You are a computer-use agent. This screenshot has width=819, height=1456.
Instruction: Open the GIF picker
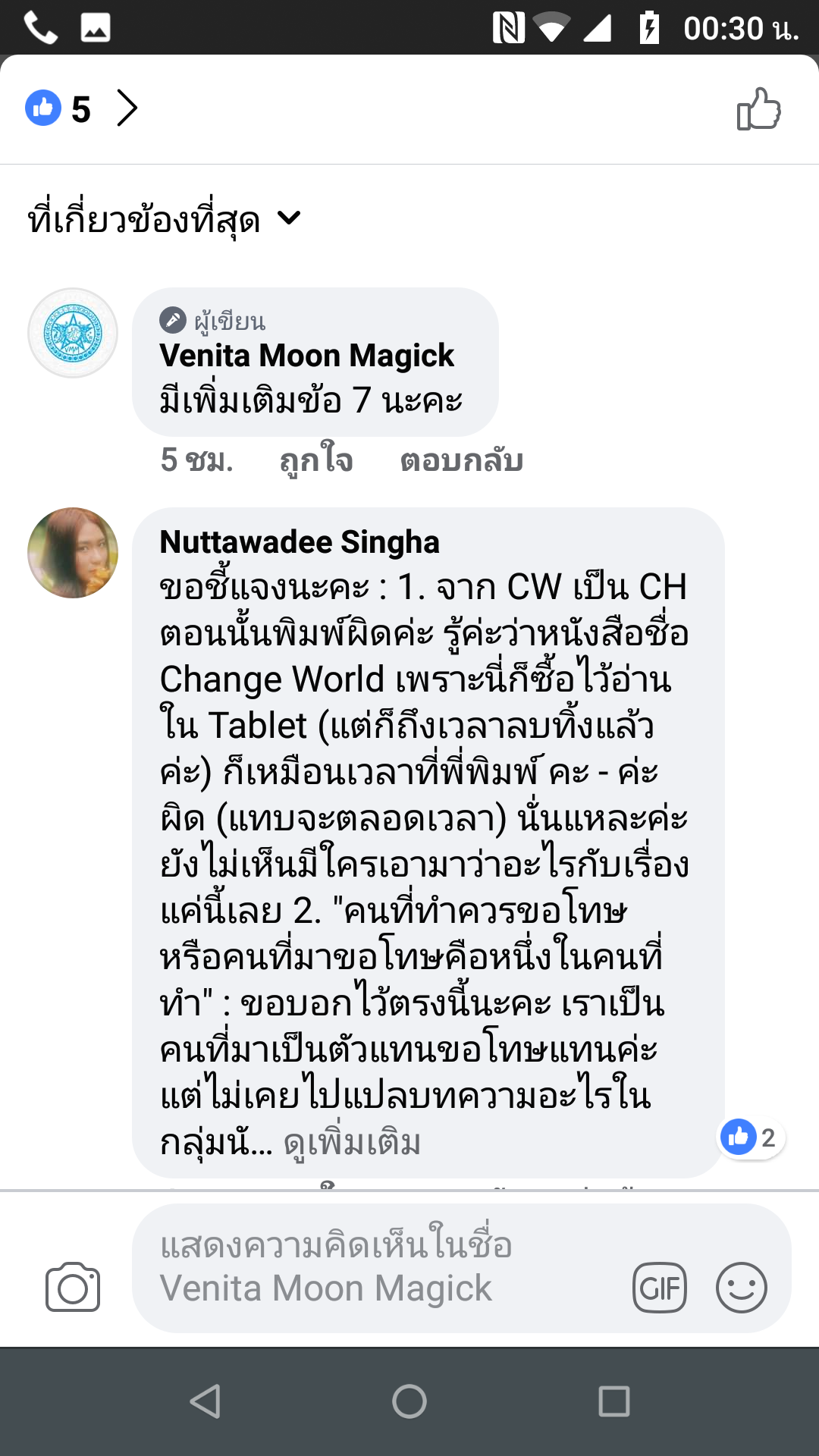coord(659,1288)
